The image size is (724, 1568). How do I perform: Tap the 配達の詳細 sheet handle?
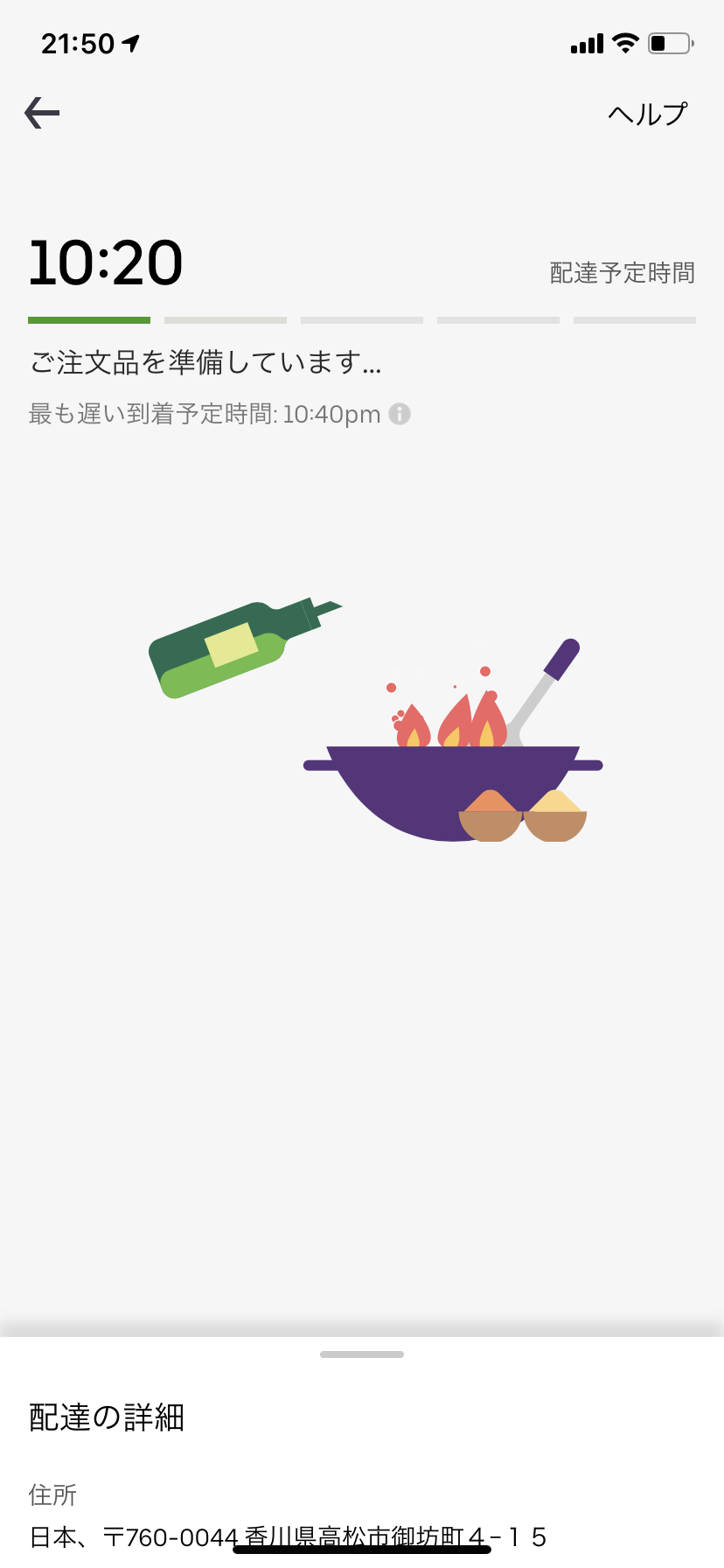(362, 1354)
